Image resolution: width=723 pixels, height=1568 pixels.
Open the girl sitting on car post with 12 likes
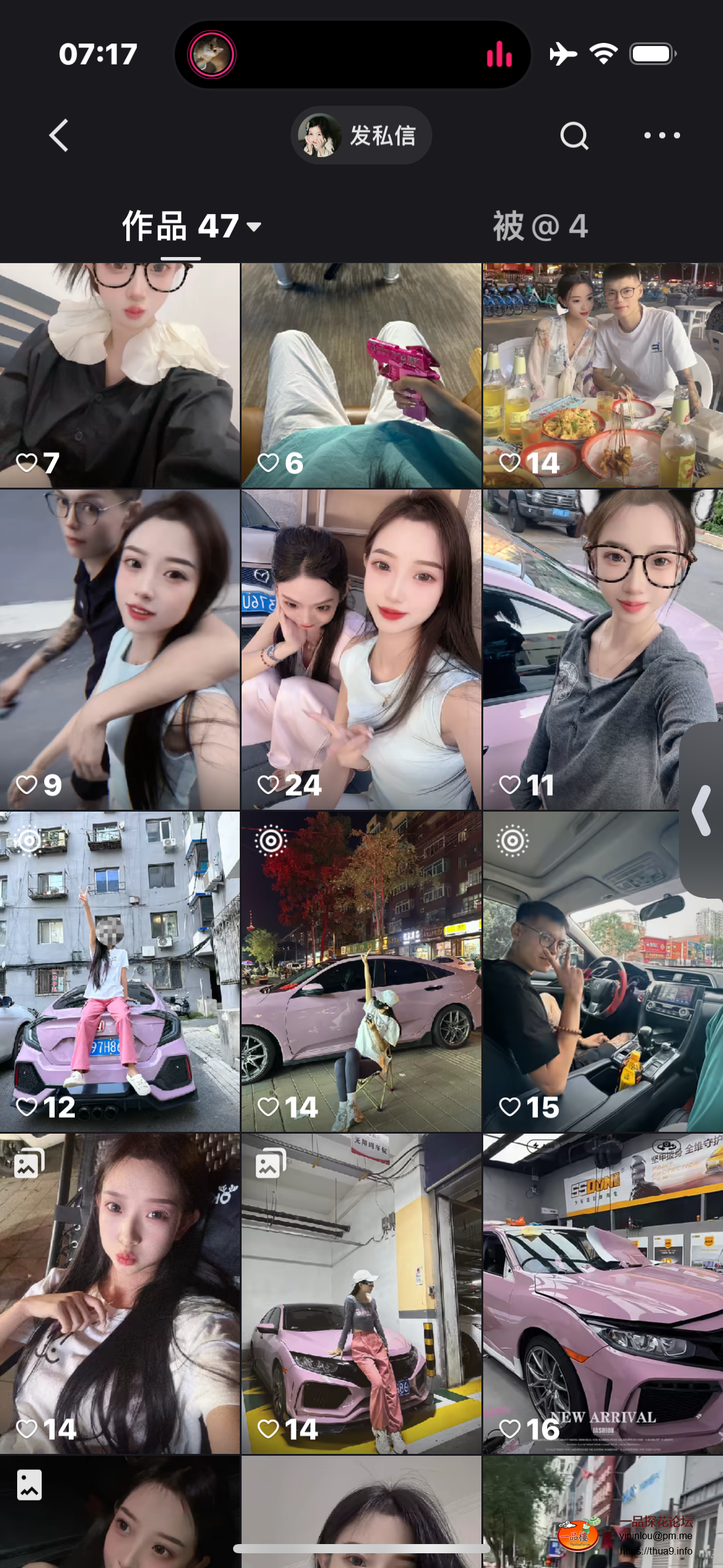tap(120, 972)
